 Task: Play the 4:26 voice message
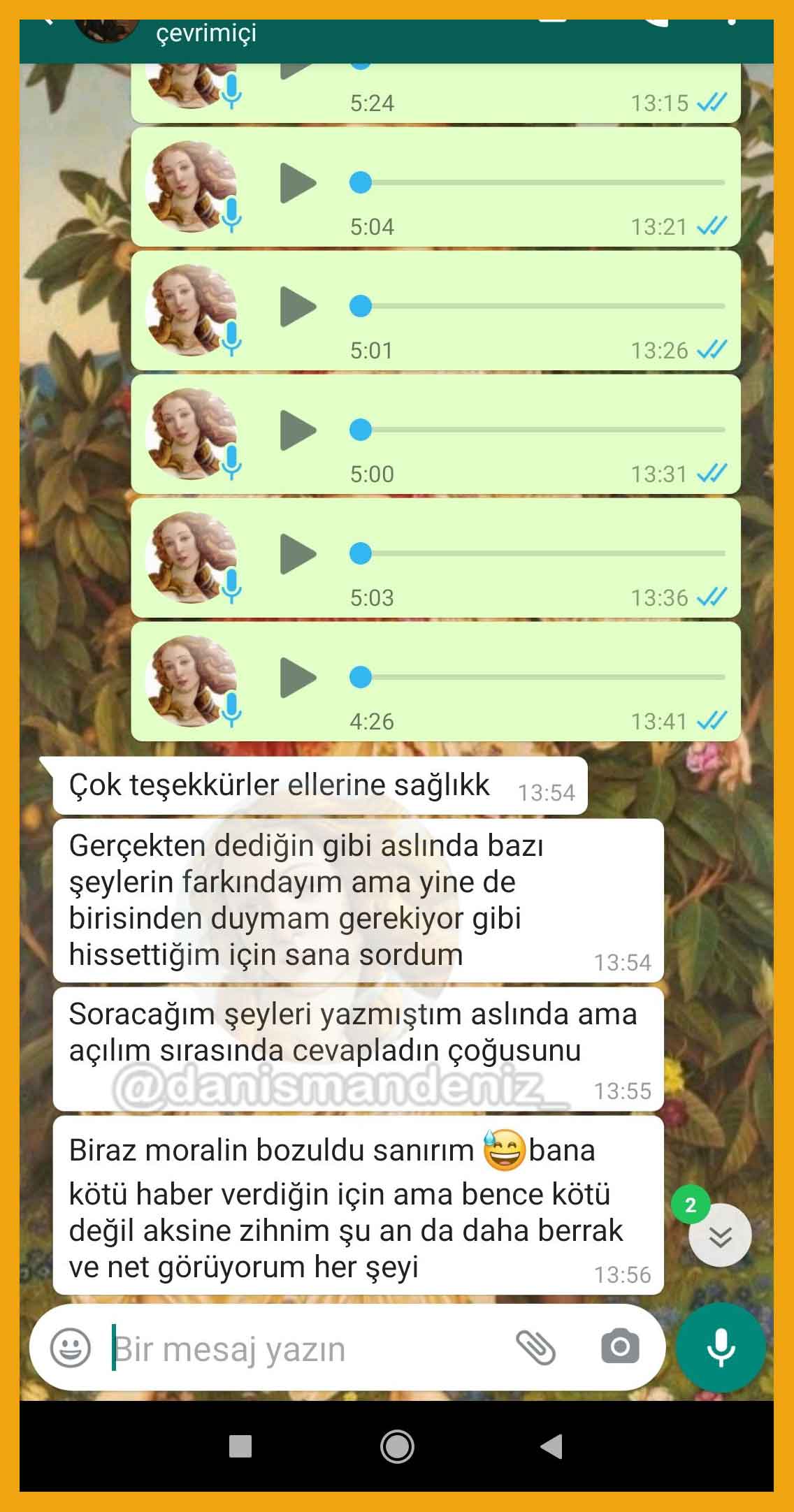click(x=298, y=678)
